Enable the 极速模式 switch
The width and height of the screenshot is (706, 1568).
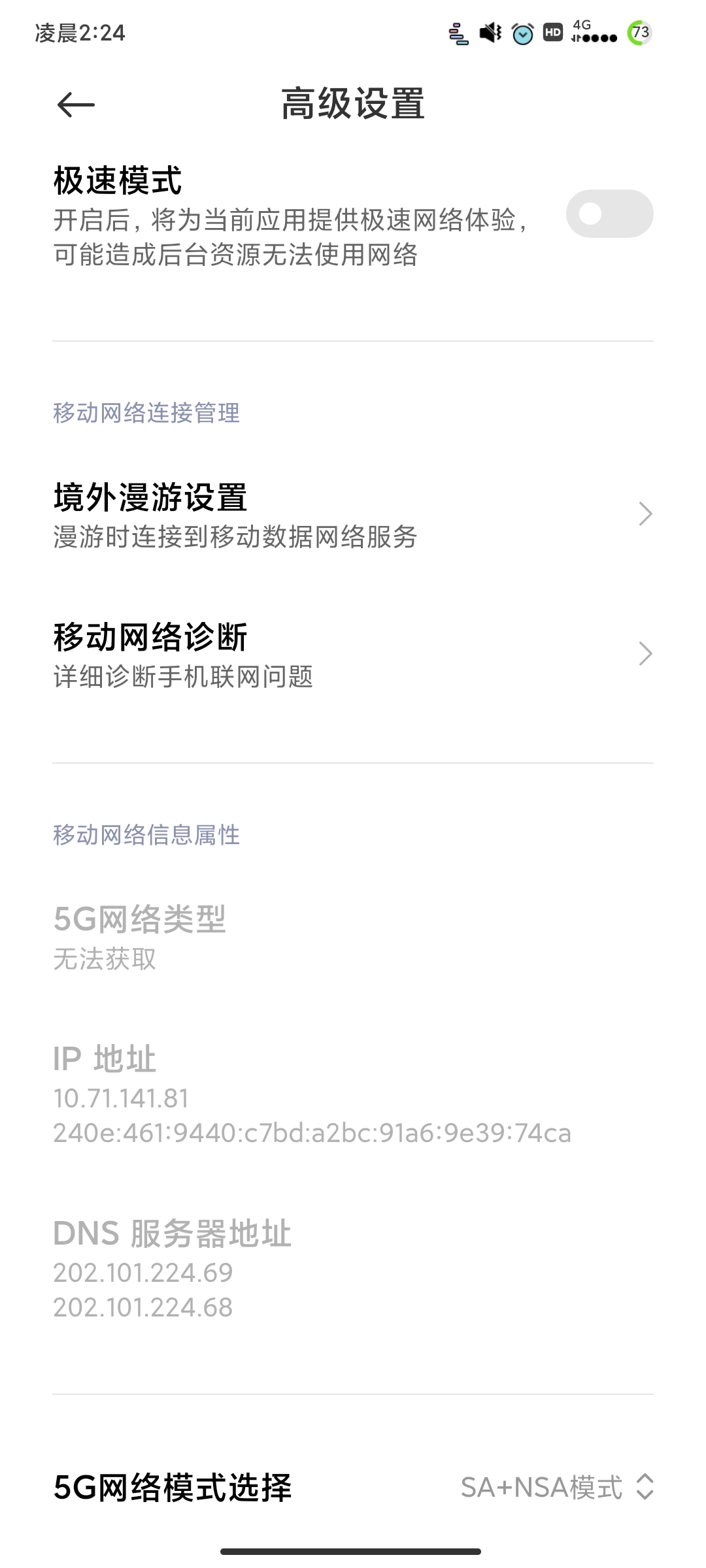click(x=609, y=214)
